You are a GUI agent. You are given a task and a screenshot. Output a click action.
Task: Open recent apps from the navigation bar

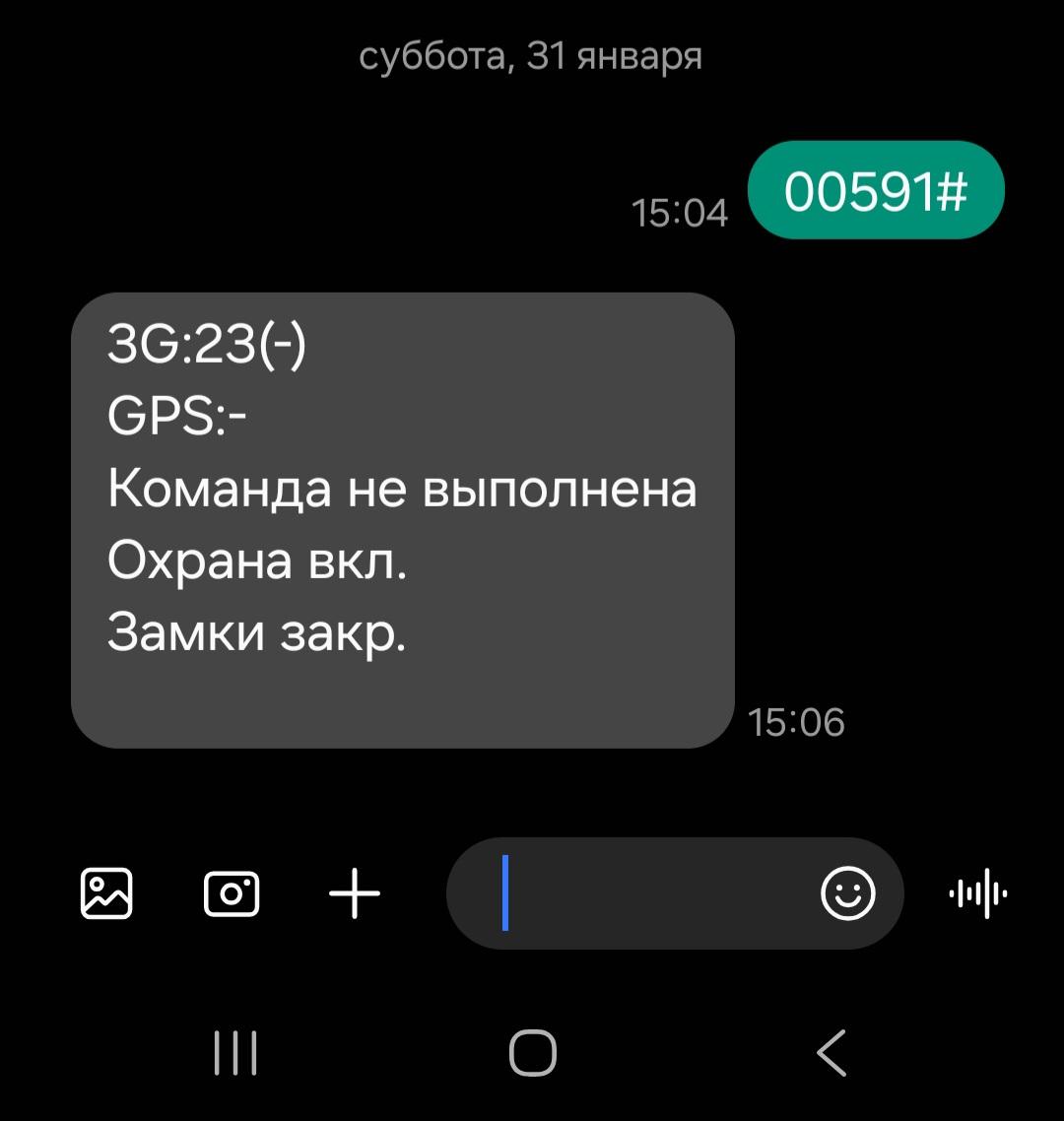coord(236,1053)
